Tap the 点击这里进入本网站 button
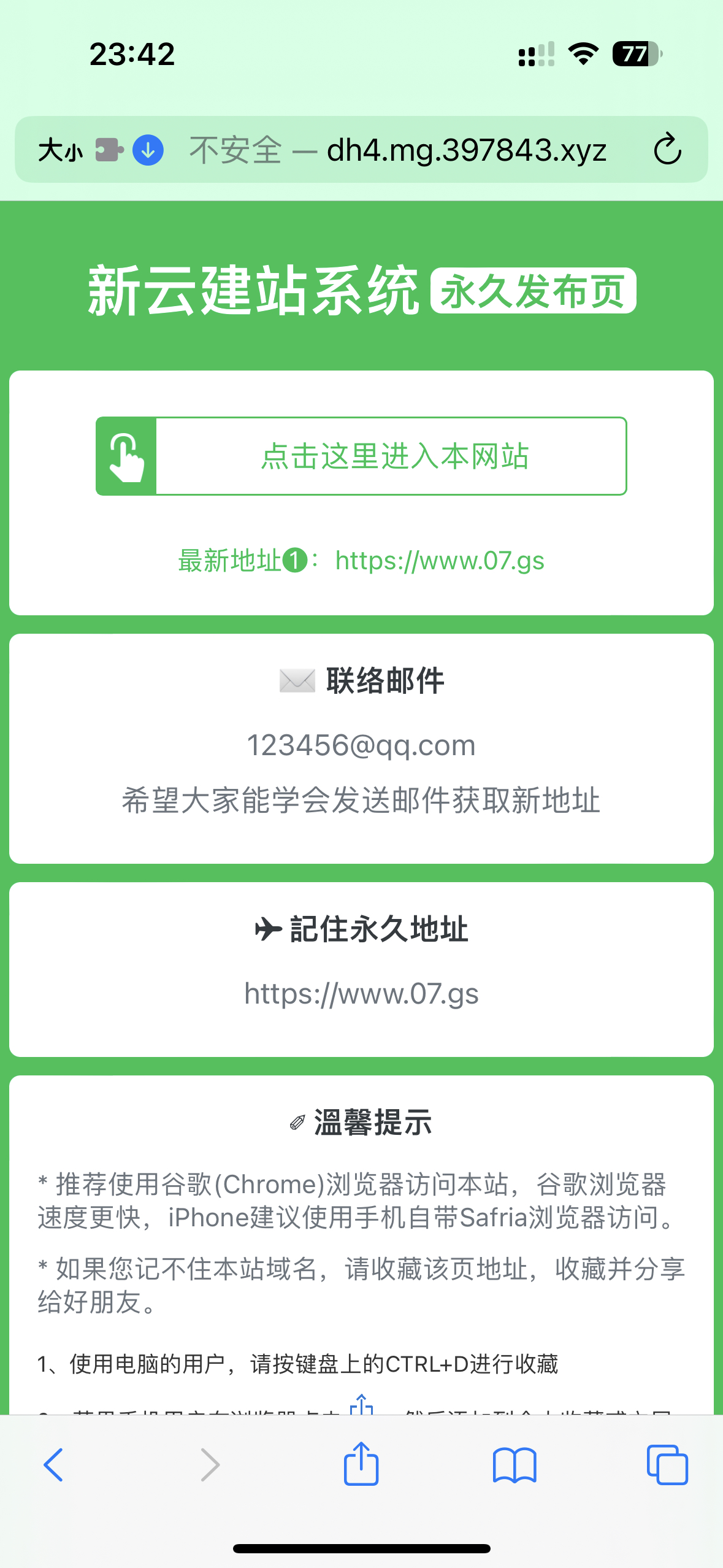The width and height of the screenshot is (723, 1568). click(x=361, y=456)
